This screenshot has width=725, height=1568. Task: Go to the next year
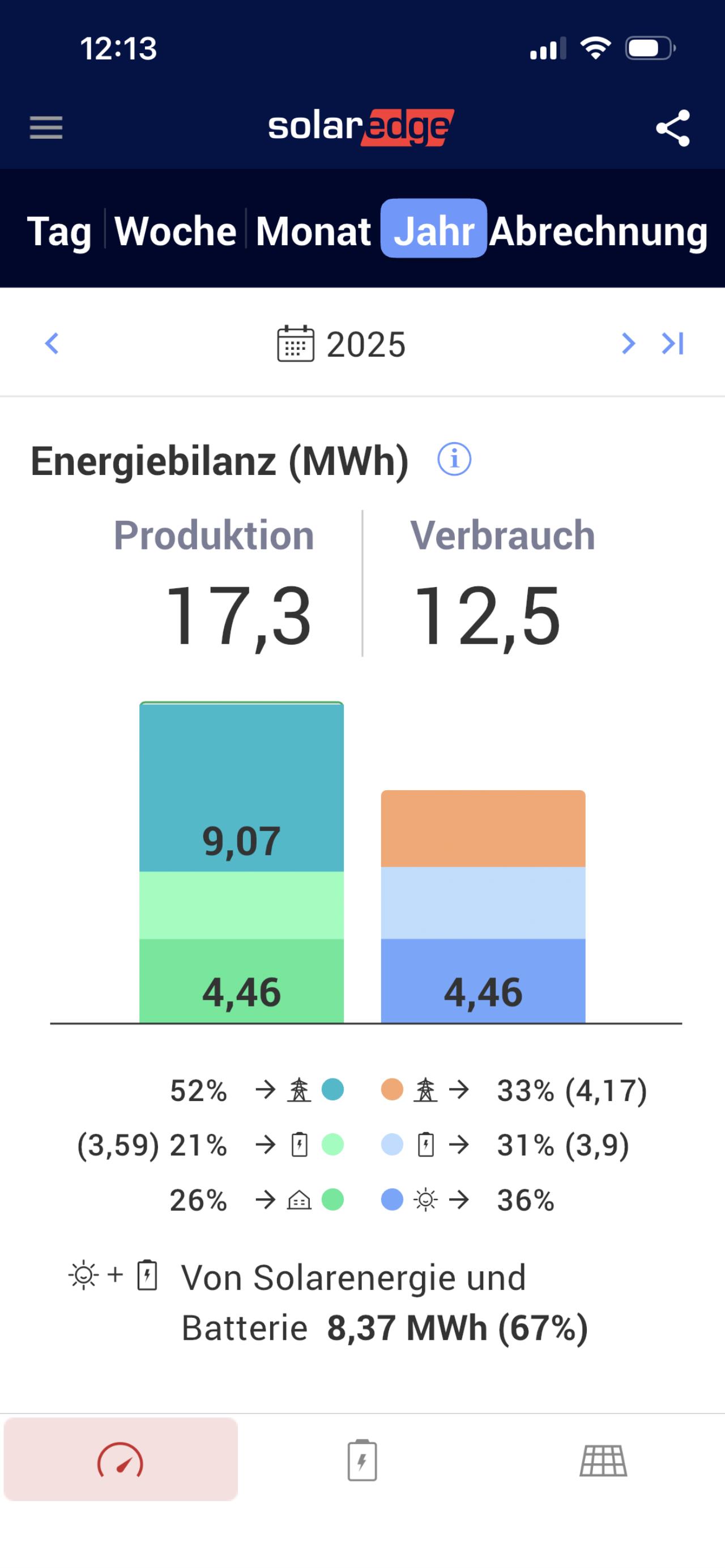click(628, 343)
